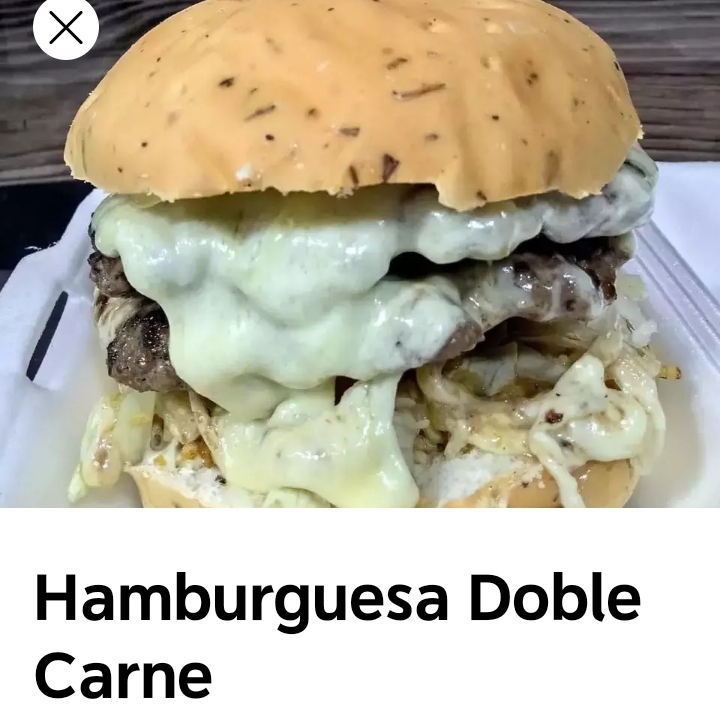Close the Hamburguesa Doble Carne details

pos(66,27)
